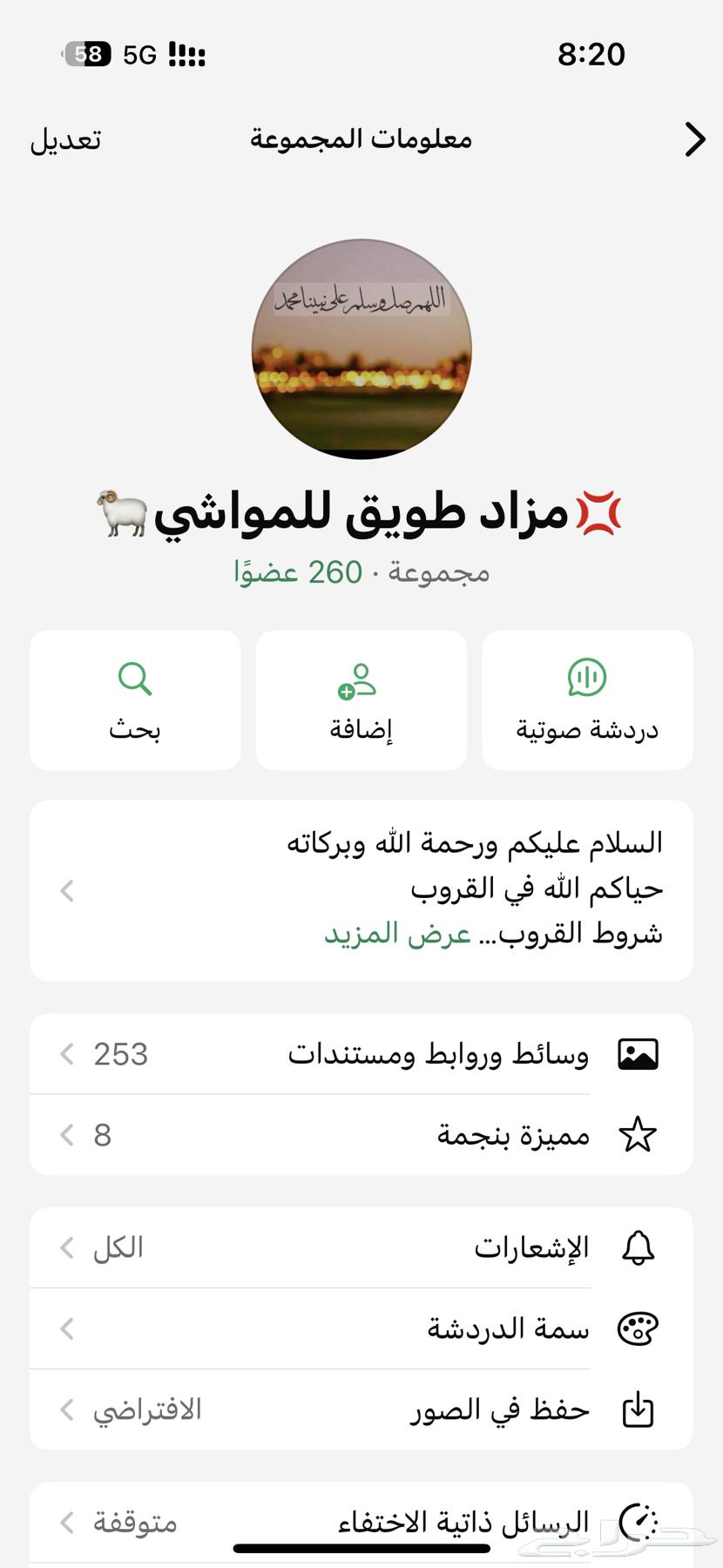Open Search with the magnifying glass icon
723x1568 pixels.
(x=135, y=678)
